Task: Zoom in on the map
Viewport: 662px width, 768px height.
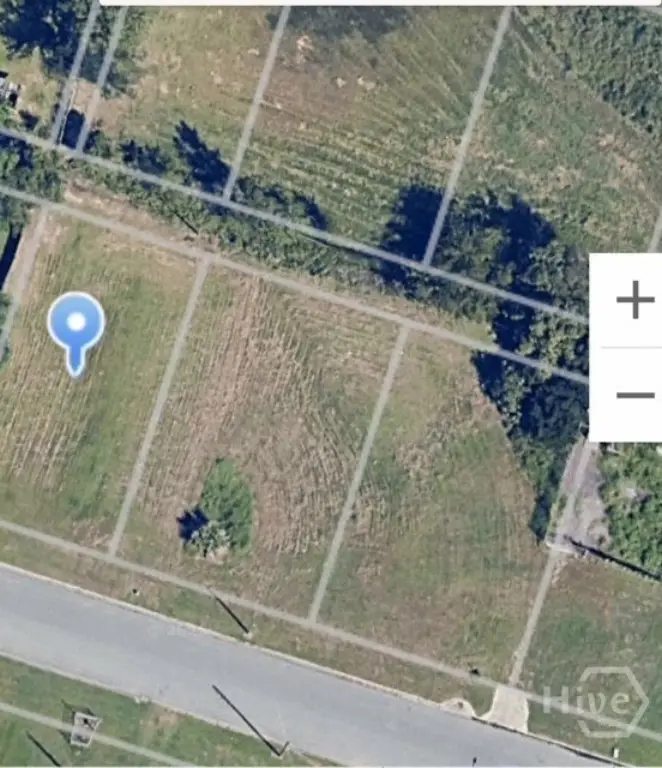Action: [634, 300]
